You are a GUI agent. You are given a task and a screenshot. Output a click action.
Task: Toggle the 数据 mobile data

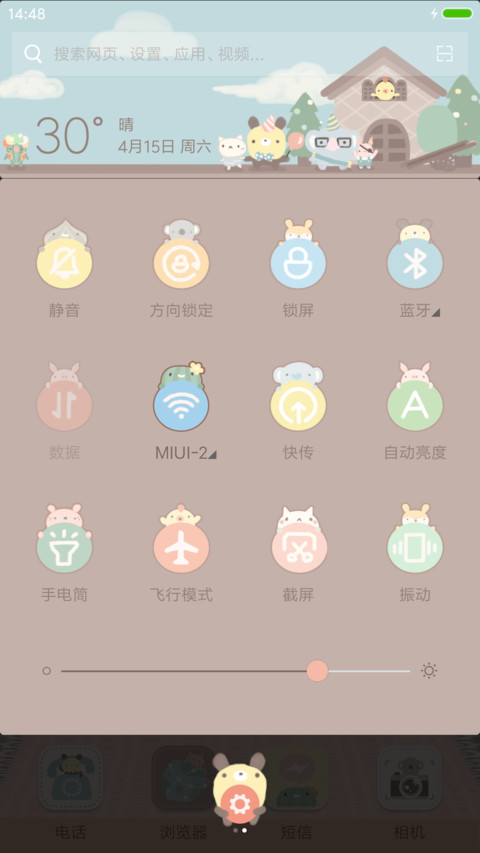coord(64,405)
